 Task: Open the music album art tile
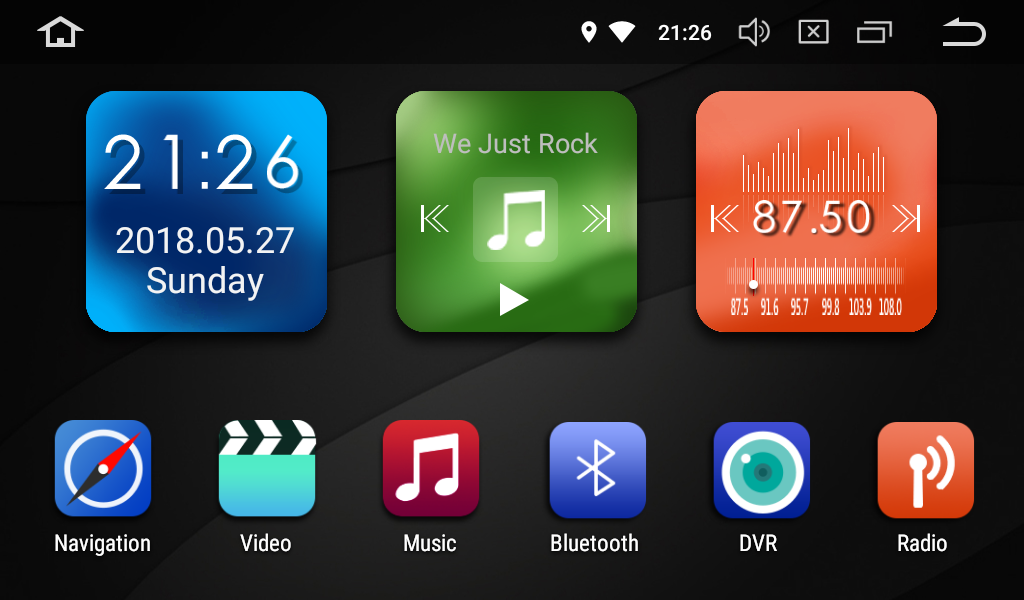click(x=515, y=219)
